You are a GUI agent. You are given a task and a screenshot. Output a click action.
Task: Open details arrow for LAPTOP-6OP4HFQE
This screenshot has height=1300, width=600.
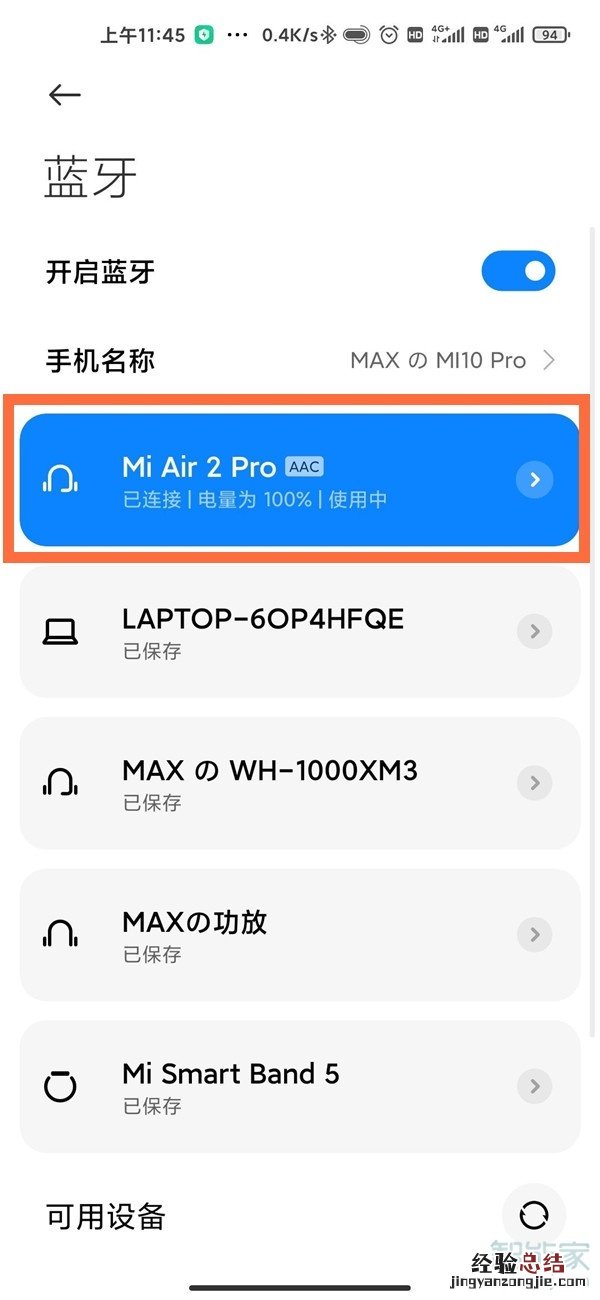pyautogui.click(x=535, y=631)
